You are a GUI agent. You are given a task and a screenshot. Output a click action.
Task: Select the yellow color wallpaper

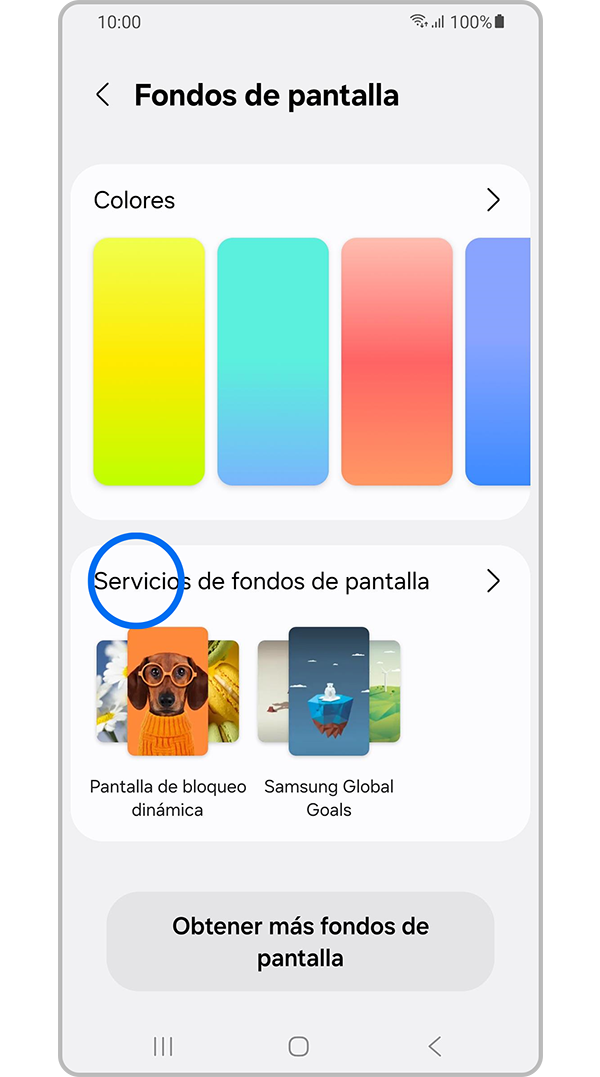click(x=149, y=361)
